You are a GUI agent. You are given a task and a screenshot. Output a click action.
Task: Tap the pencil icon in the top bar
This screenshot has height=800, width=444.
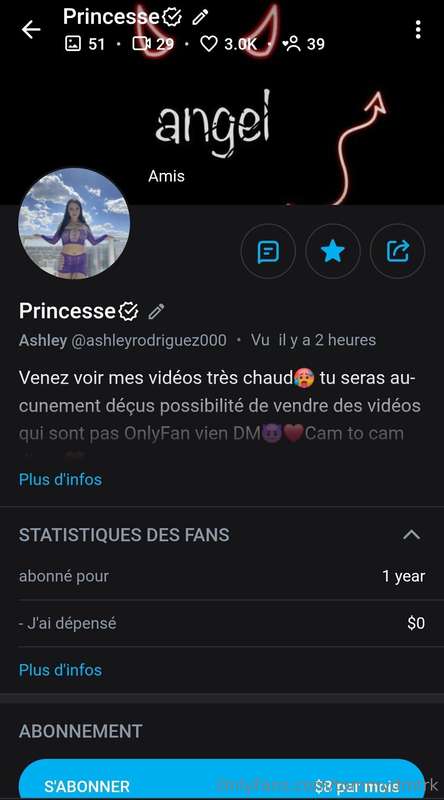(x=200, y=17)
